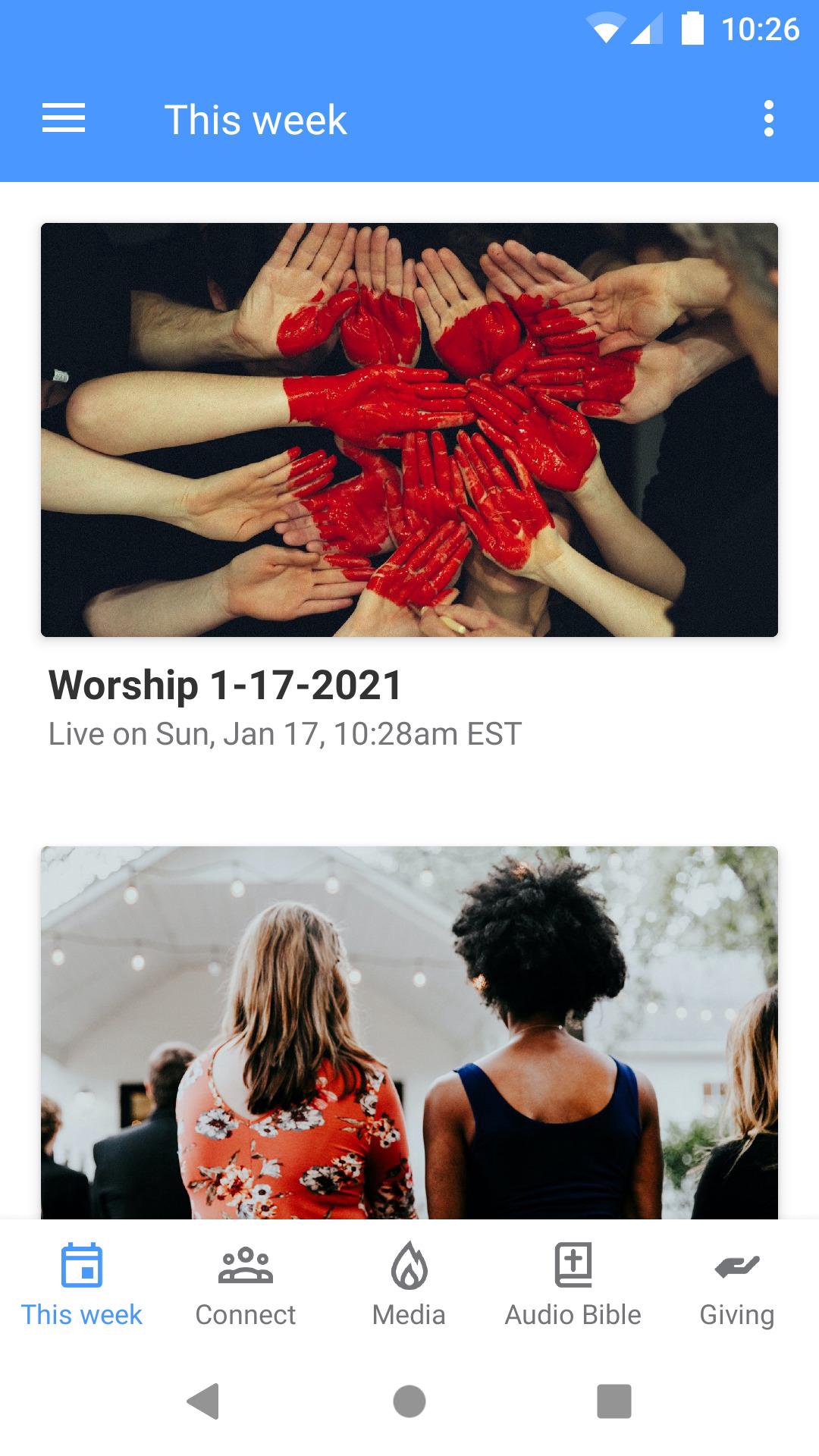
Task: Tap the system back button
Action: (203, 1401)
